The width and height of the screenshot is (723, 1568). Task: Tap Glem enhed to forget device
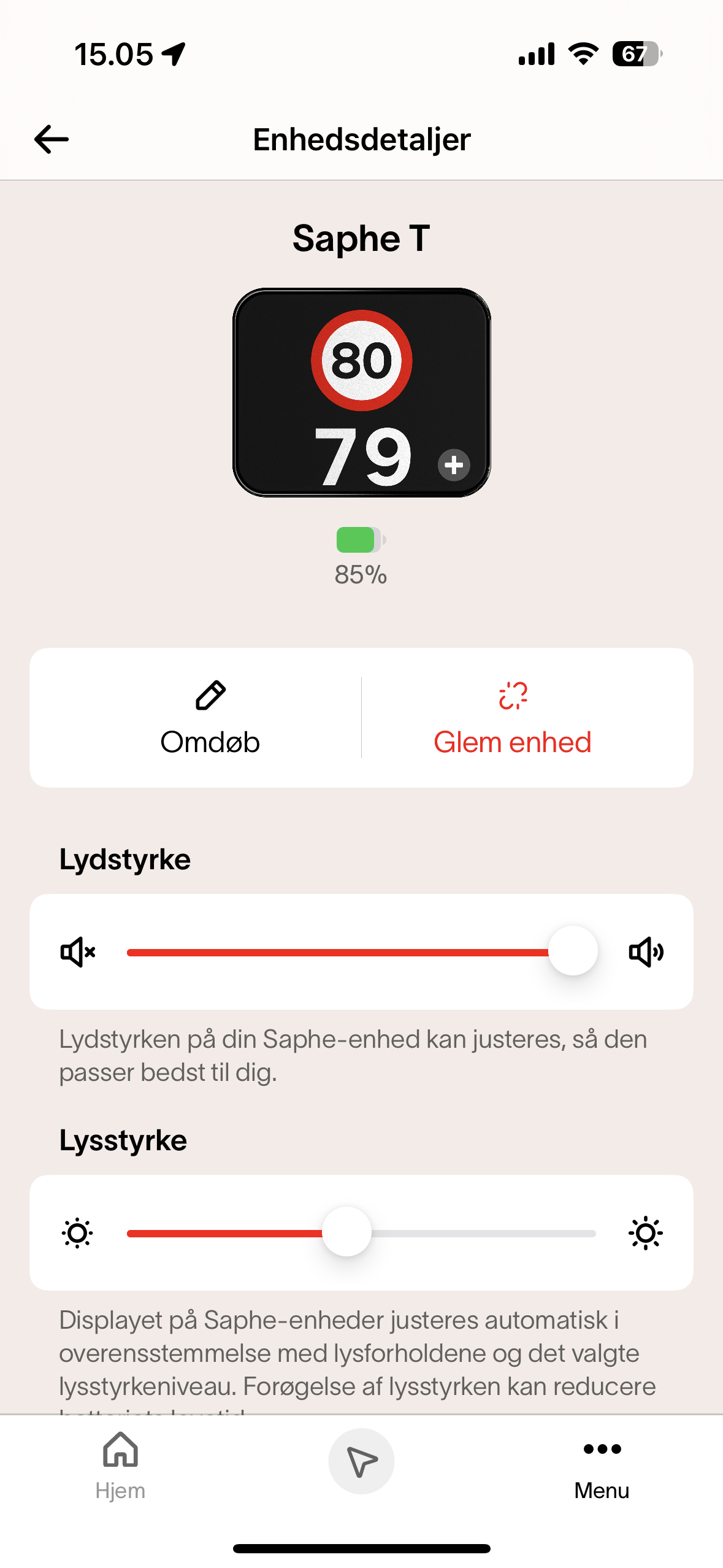point(512,718)
